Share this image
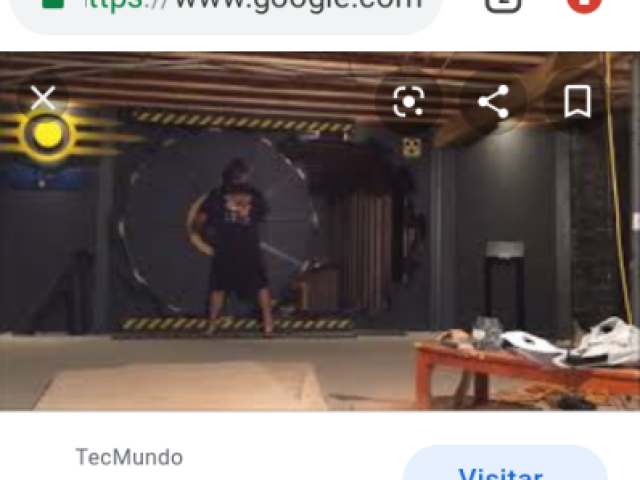640x480 pixels. coord(492,101)
